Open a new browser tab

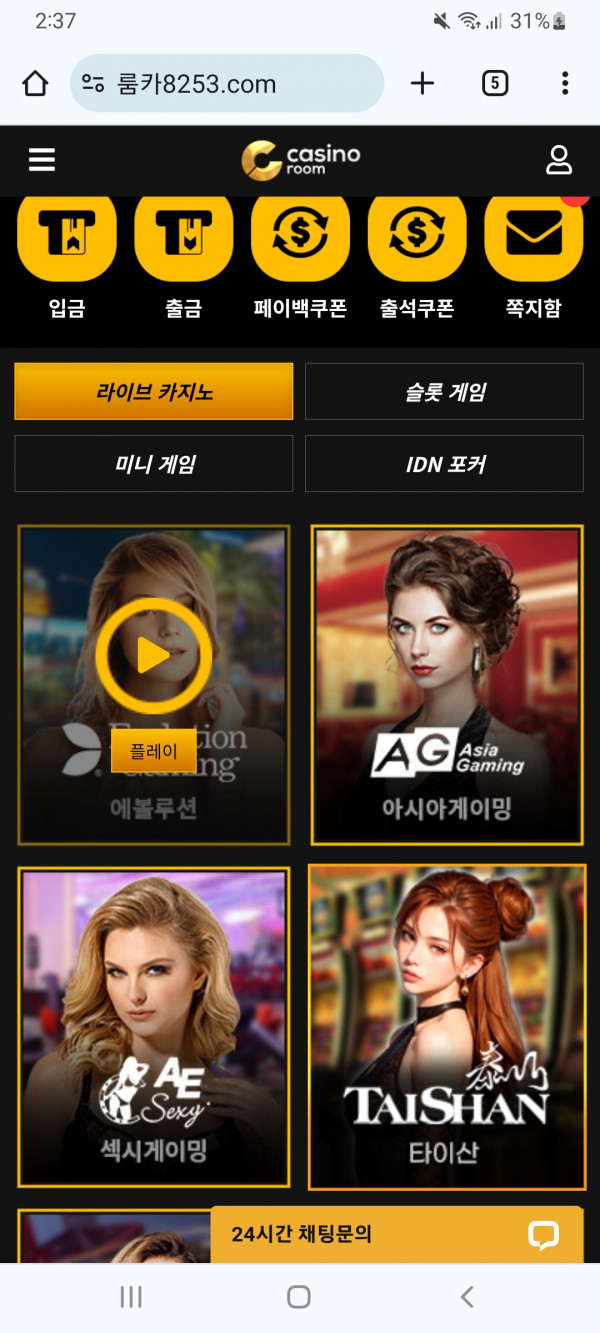[x=423, y=84]
